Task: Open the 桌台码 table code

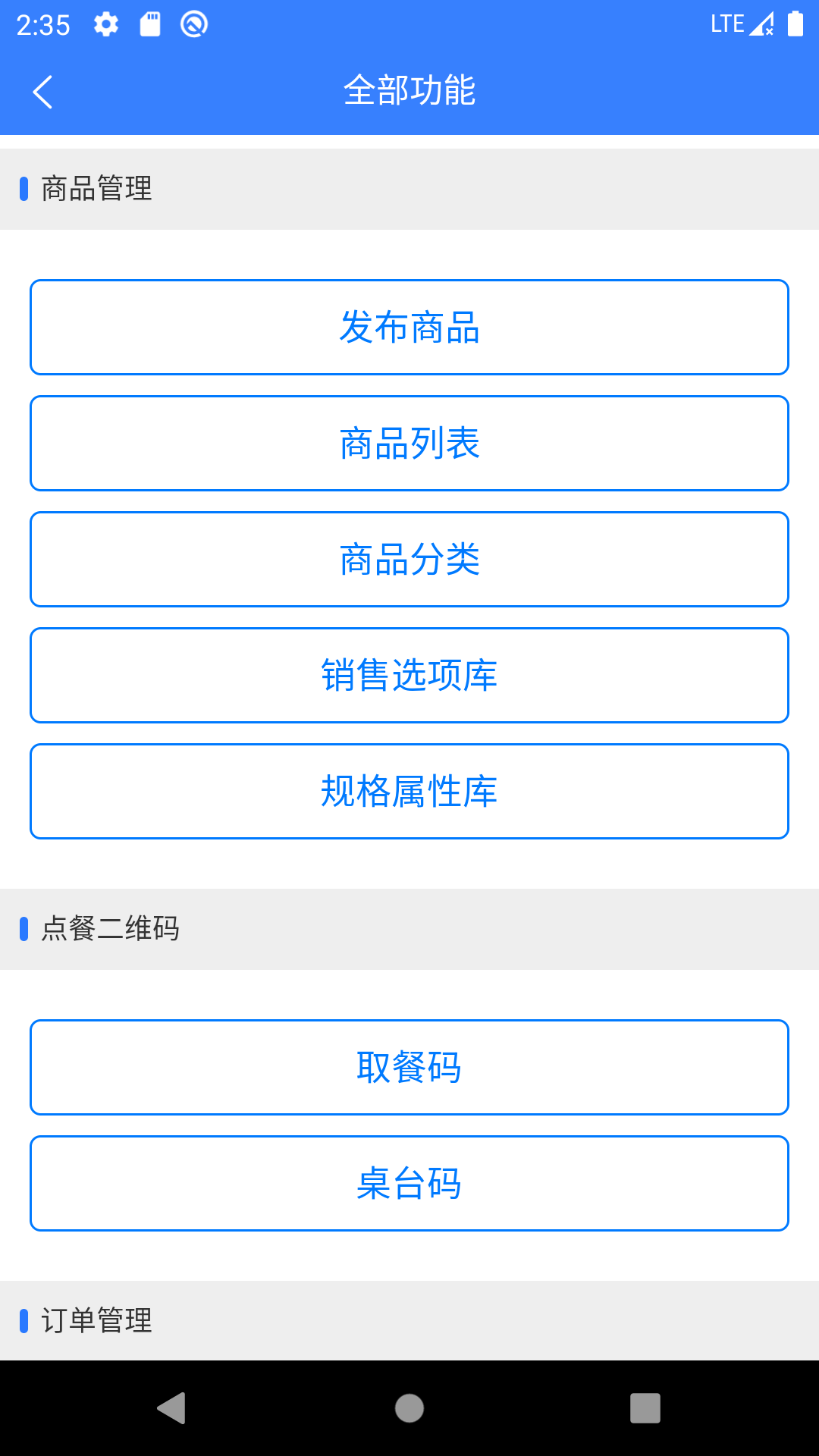Action: point(409,1183)
